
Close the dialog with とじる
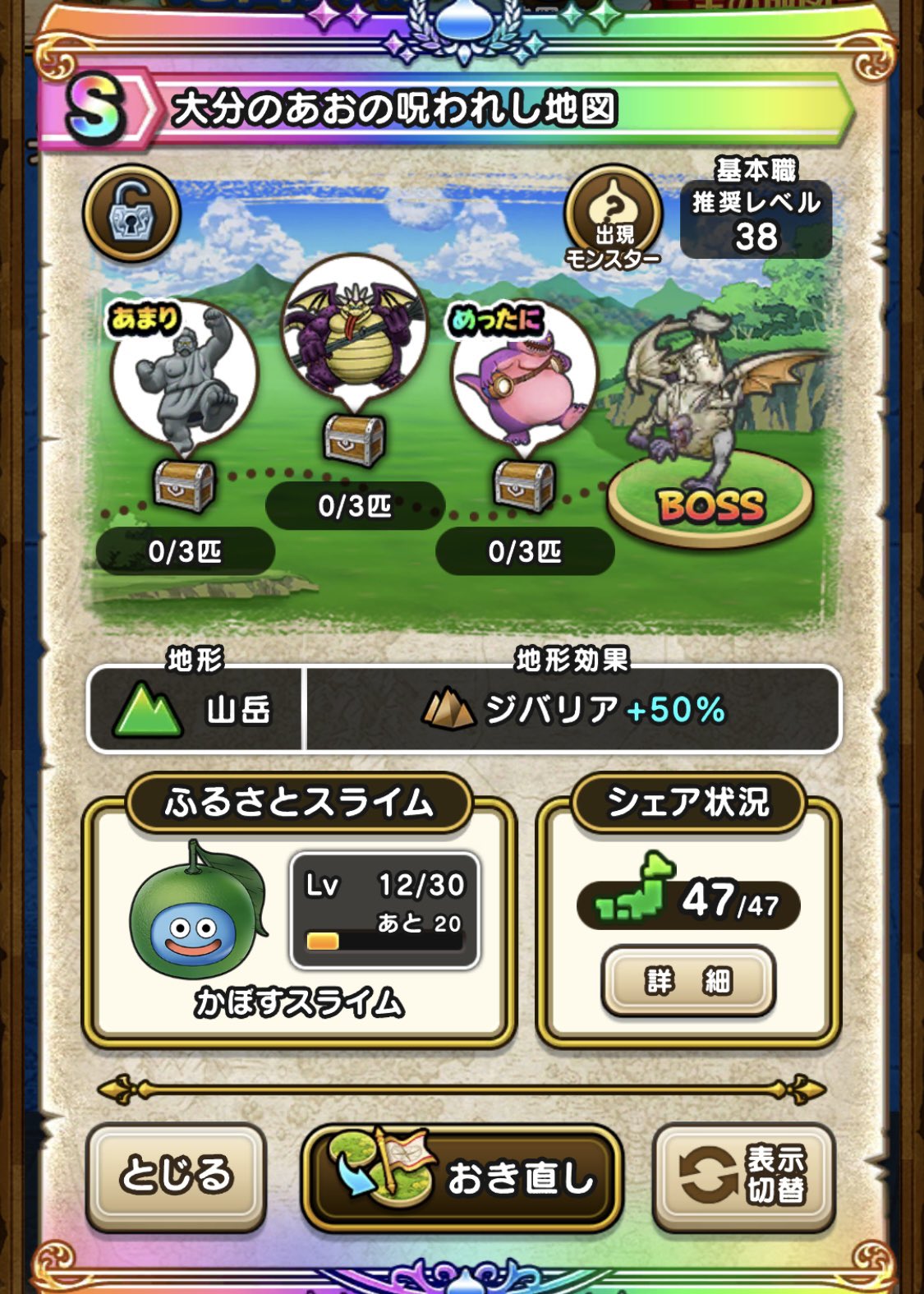(x=176, y=1176)
